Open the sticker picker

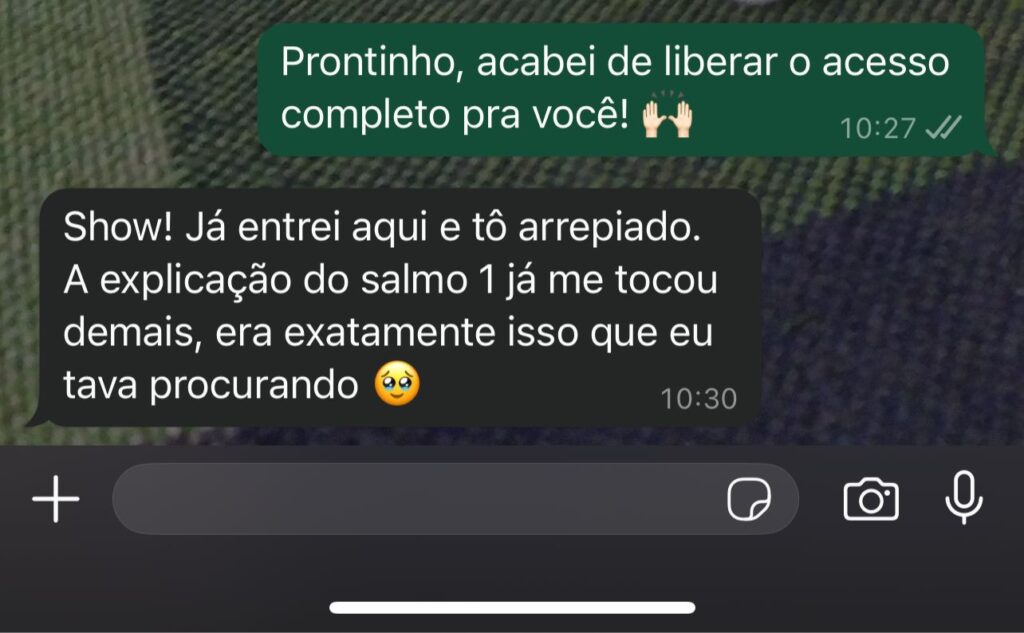click(x=749, y=499)
